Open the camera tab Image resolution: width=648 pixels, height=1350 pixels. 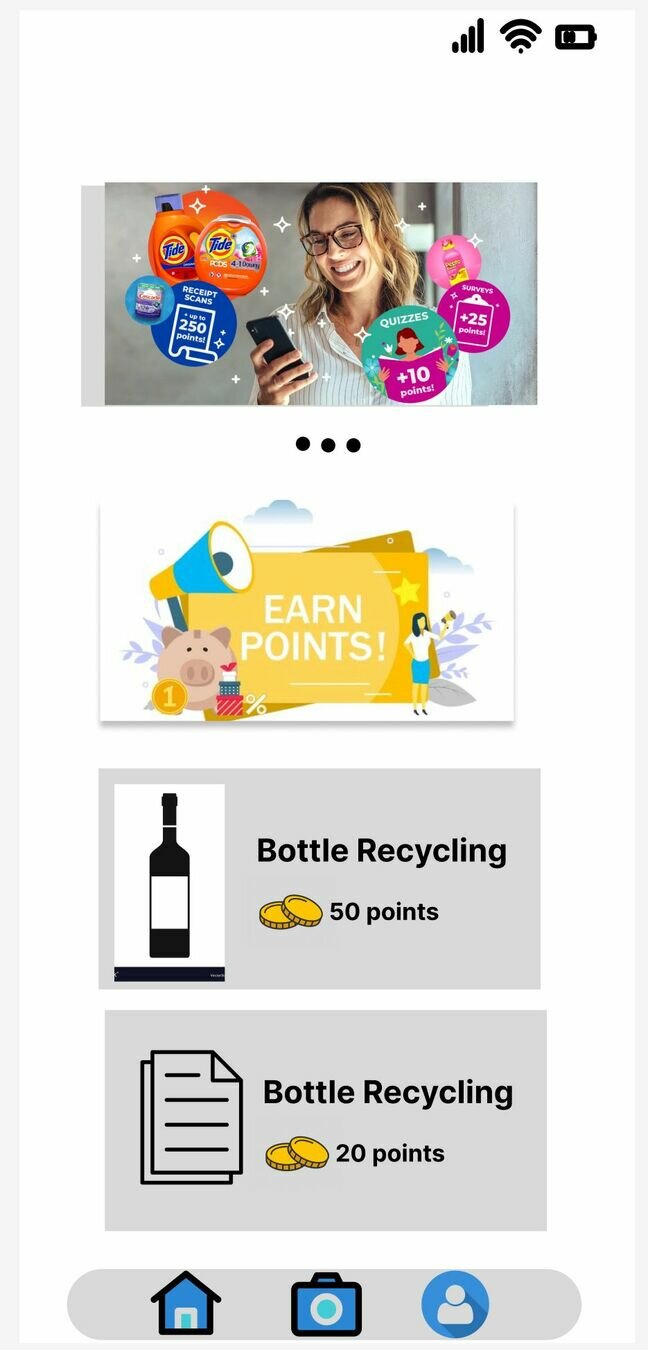pos(326,1304)
